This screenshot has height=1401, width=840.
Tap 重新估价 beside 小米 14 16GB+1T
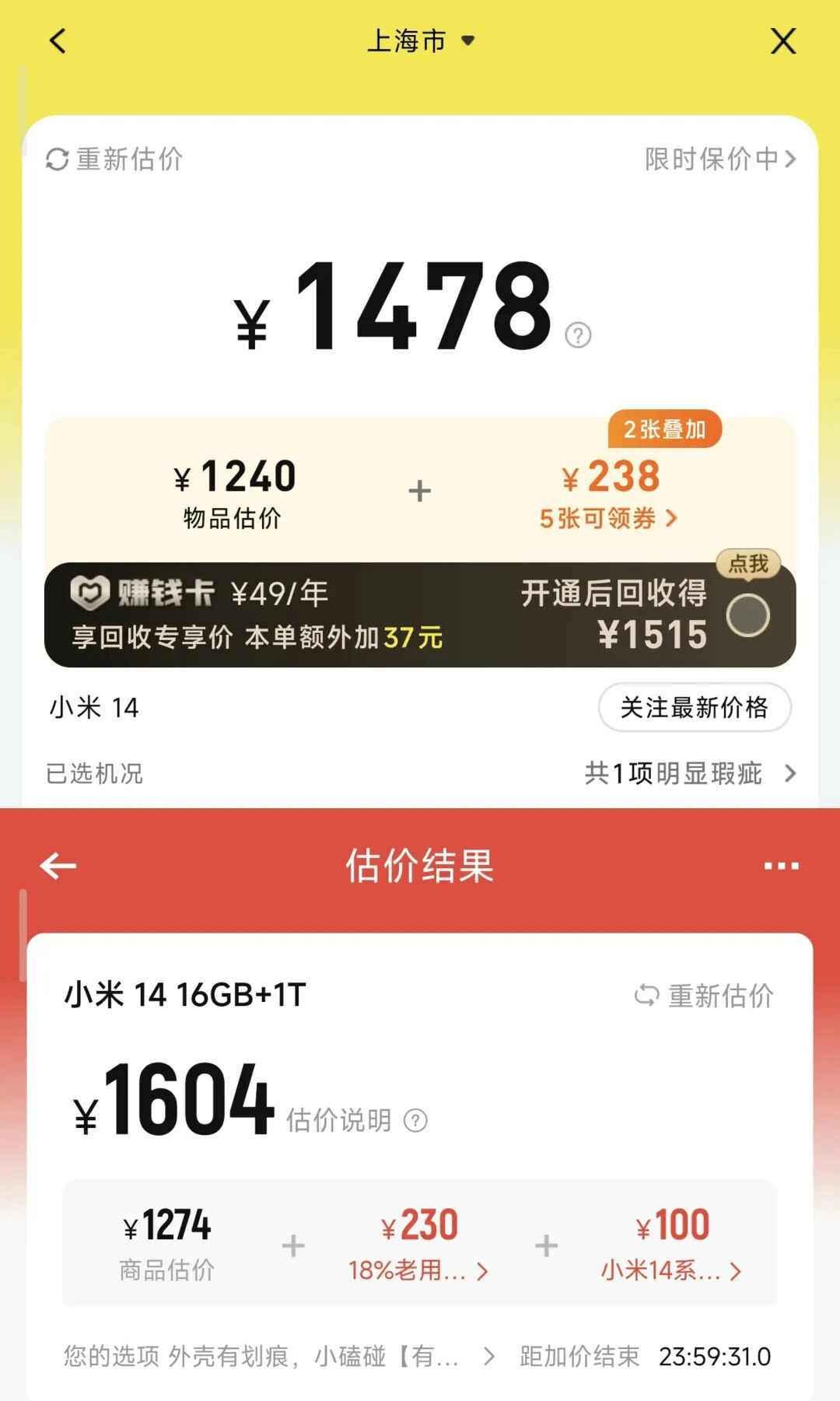pyautogui.click(x=704, y=995)
